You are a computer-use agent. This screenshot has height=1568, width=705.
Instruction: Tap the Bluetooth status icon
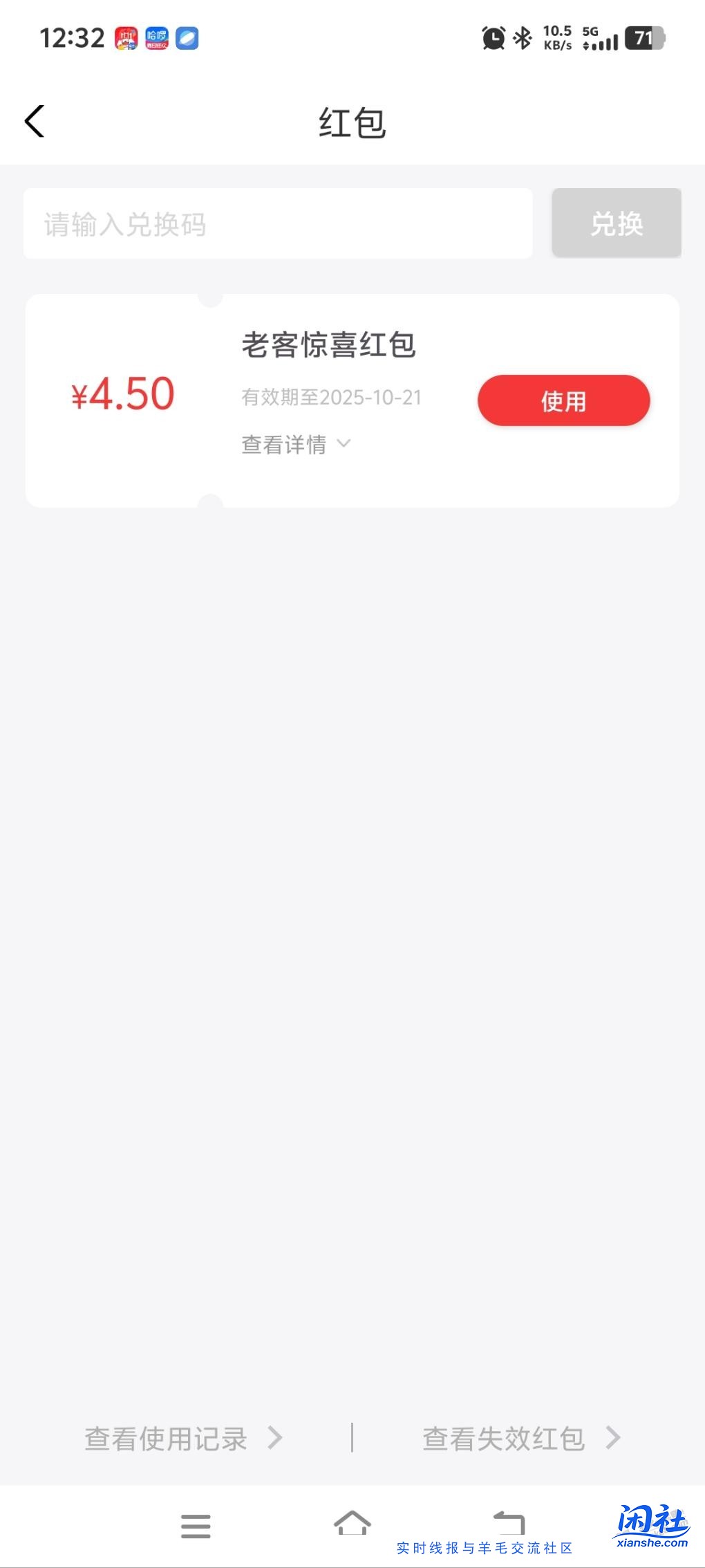(522, 37)
